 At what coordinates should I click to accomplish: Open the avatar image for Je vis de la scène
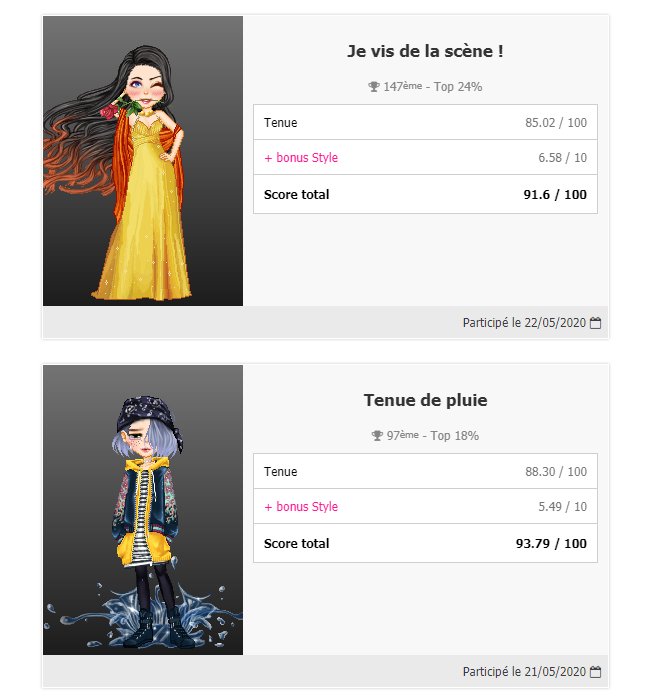[143, 161]
